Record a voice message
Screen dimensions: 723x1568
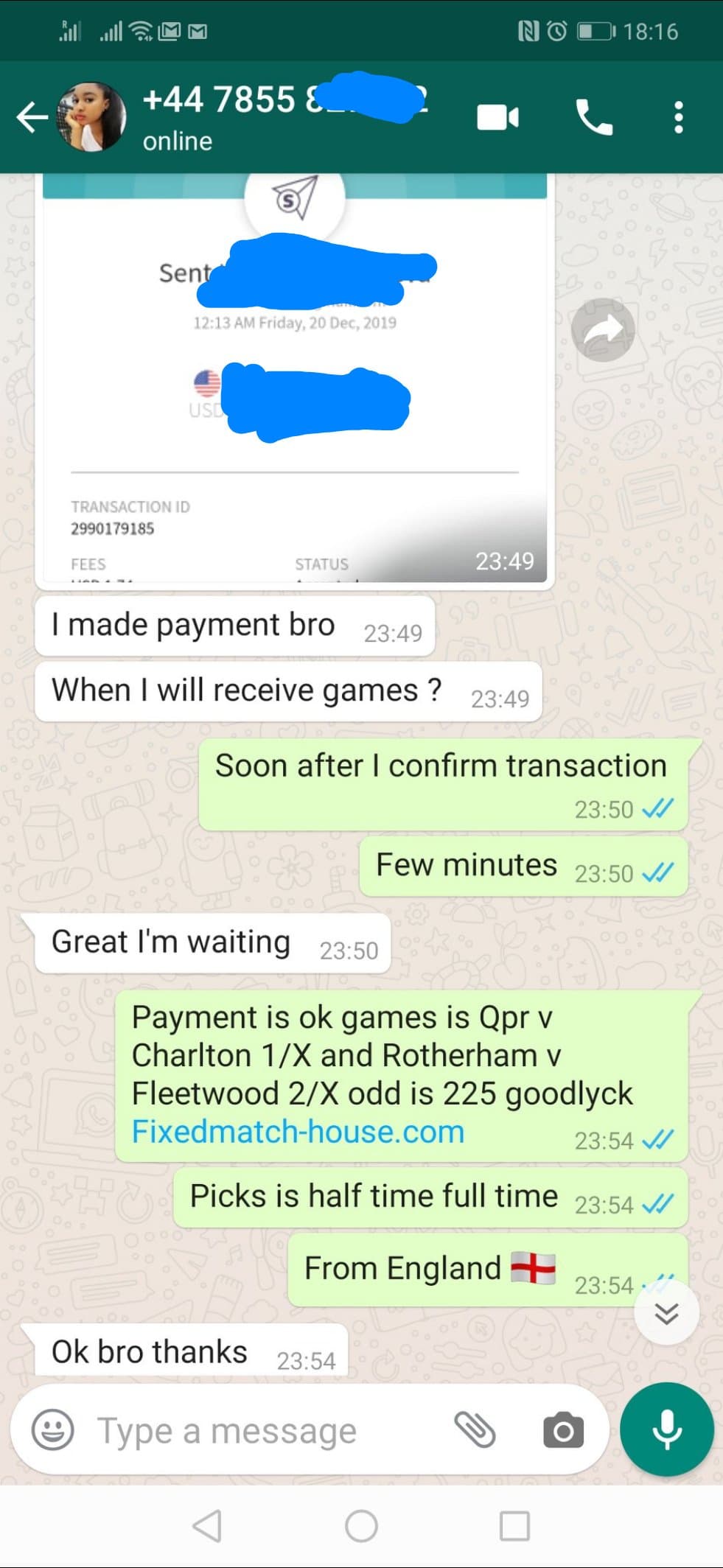[667, 1429]
